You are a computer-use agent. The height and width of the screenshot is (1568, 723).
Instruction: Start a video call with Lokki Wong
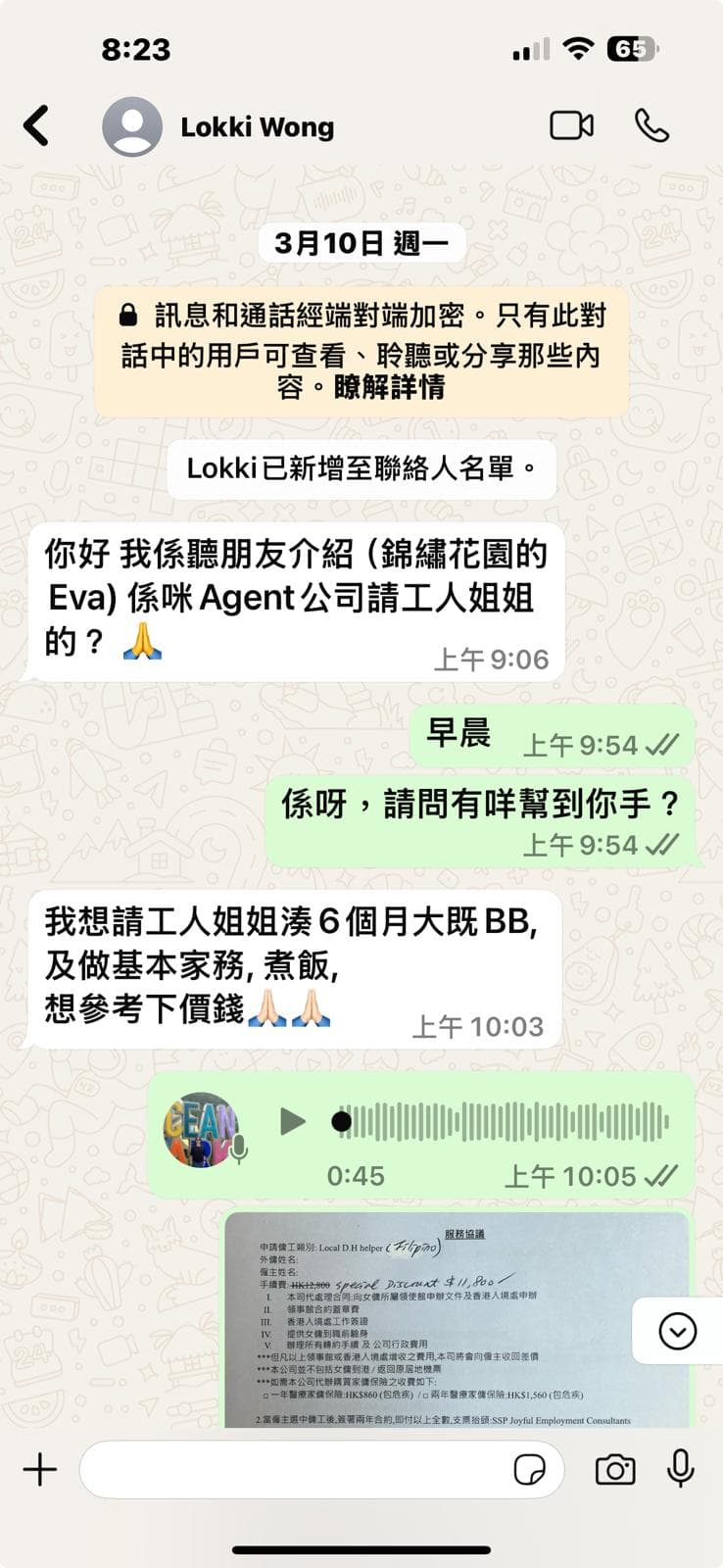(571, 126)
